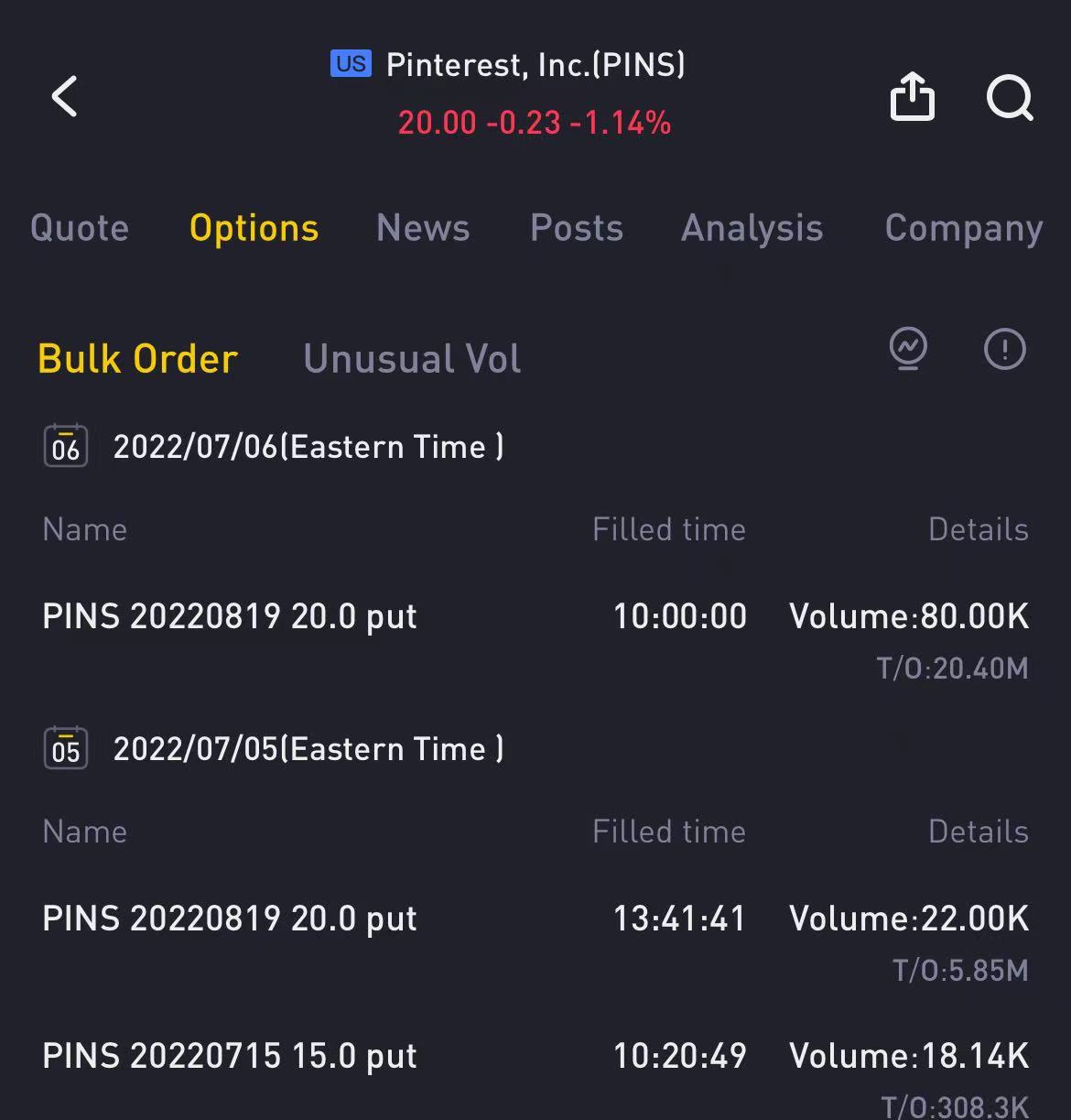The height and width of the screenshot is (1120, 1071).
Task: Open the Company tab
Action: click(x=963, y=228)
